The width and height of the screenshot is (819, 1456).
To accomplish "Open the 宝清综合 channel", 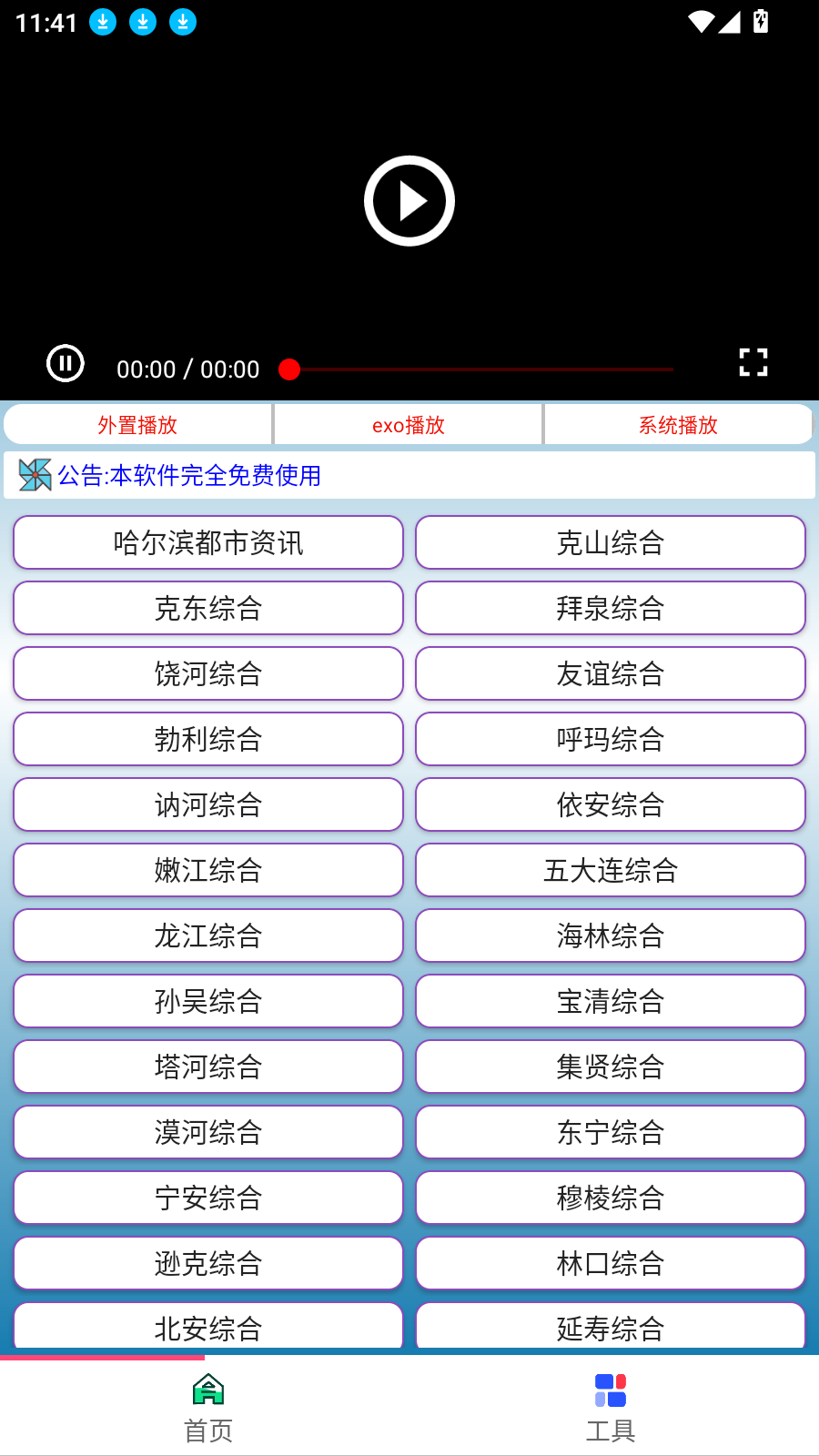I will tap(610, 1001).
